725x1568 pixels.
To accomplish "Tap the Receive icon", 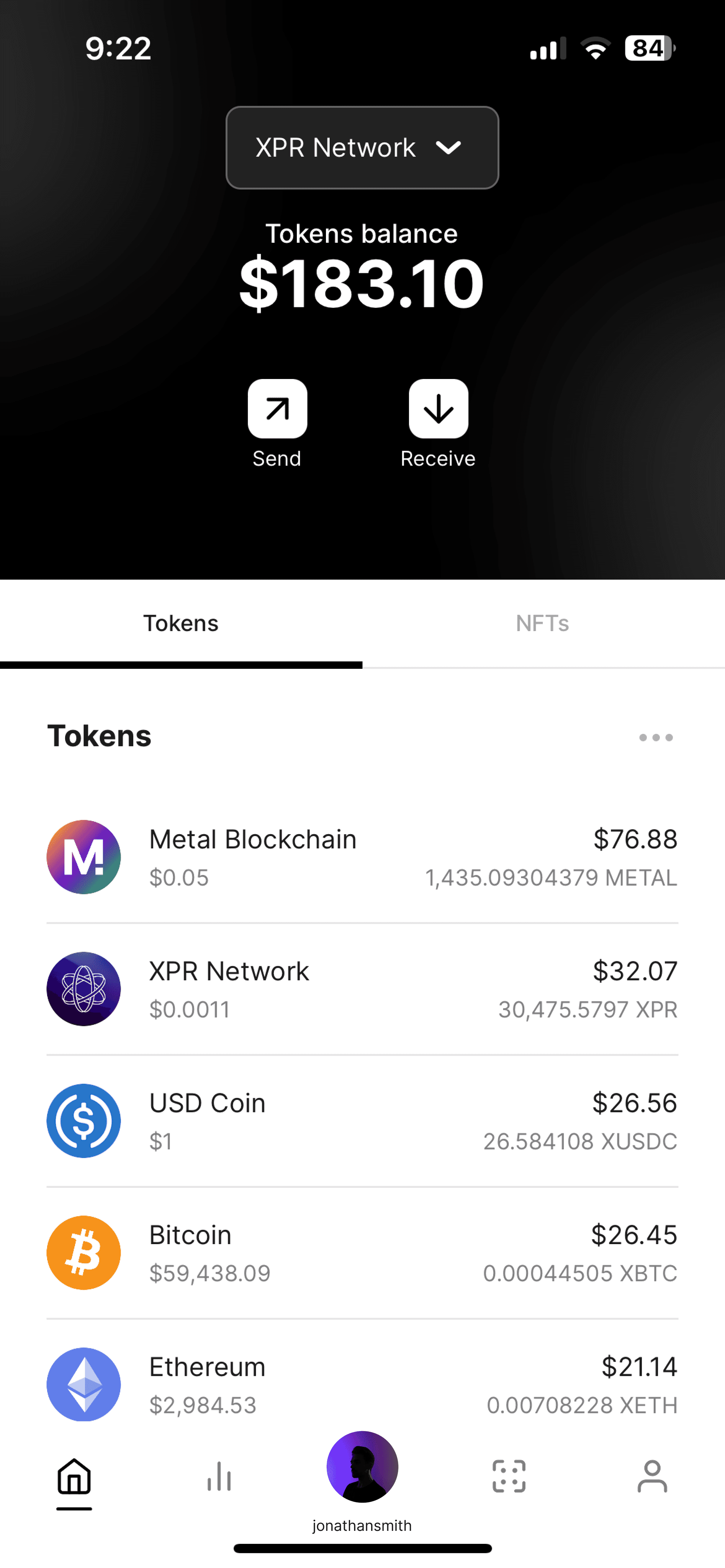I will tap(440, 408).
